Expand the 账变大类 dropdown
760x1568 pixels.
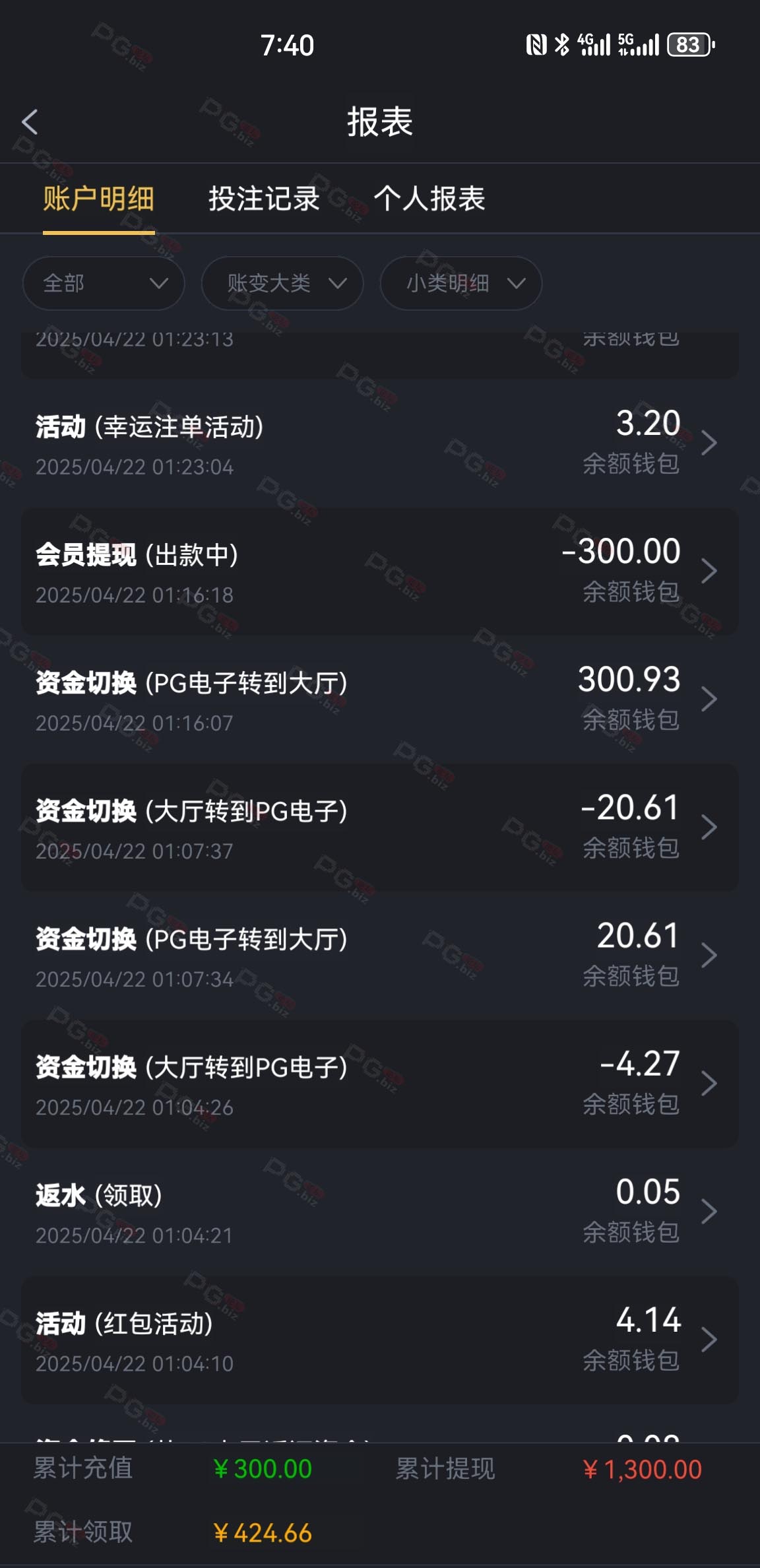(282, 283)
